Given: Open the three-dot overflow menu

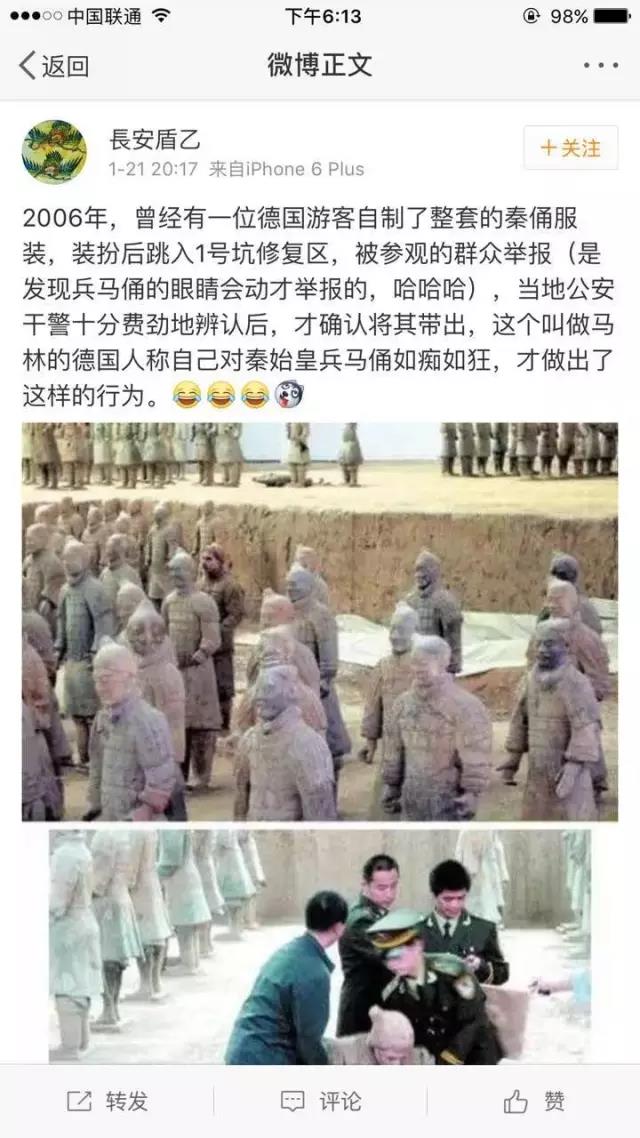Looking at the screenshot, I should tap(600, 66).
